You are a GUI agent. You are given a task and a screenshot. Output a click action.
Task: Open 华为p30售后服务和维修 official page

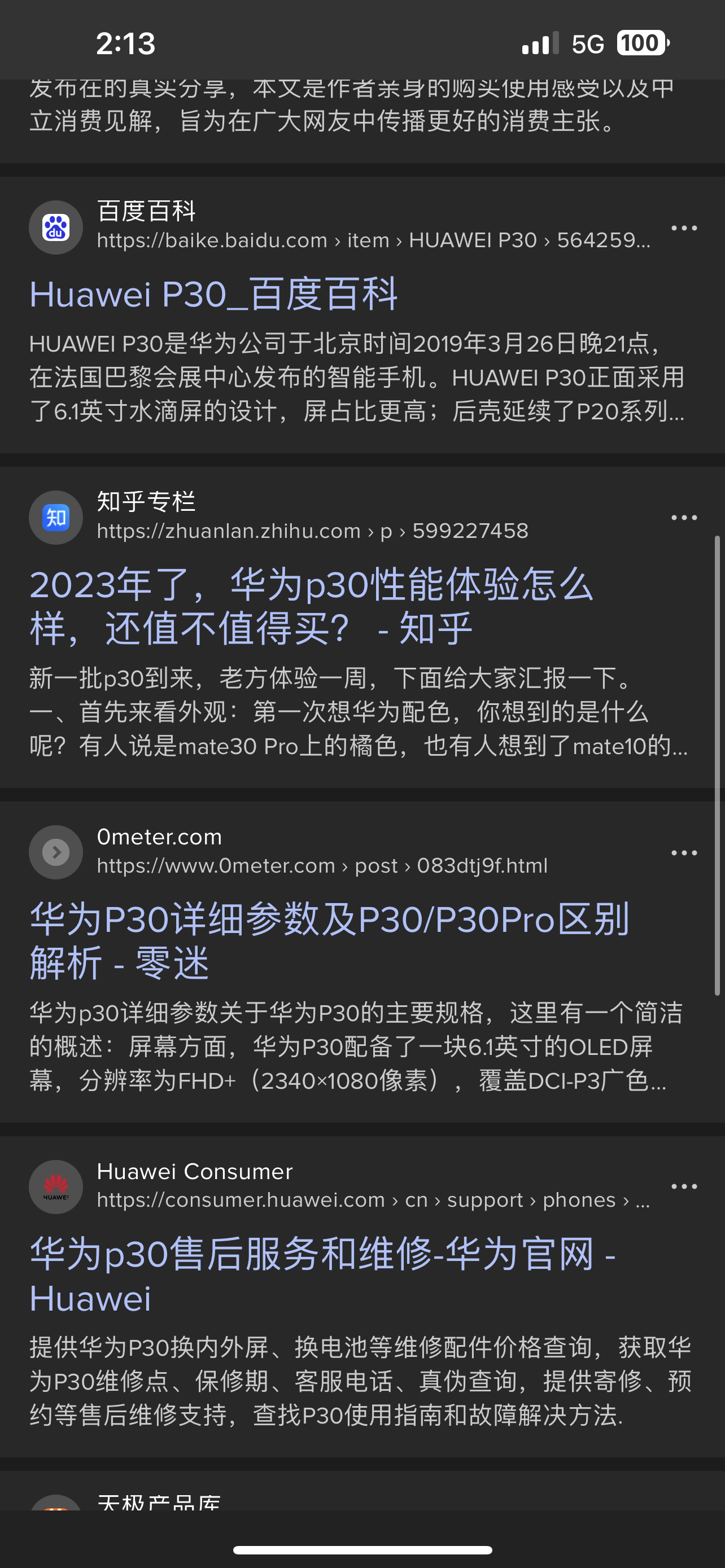[322, 1275]
